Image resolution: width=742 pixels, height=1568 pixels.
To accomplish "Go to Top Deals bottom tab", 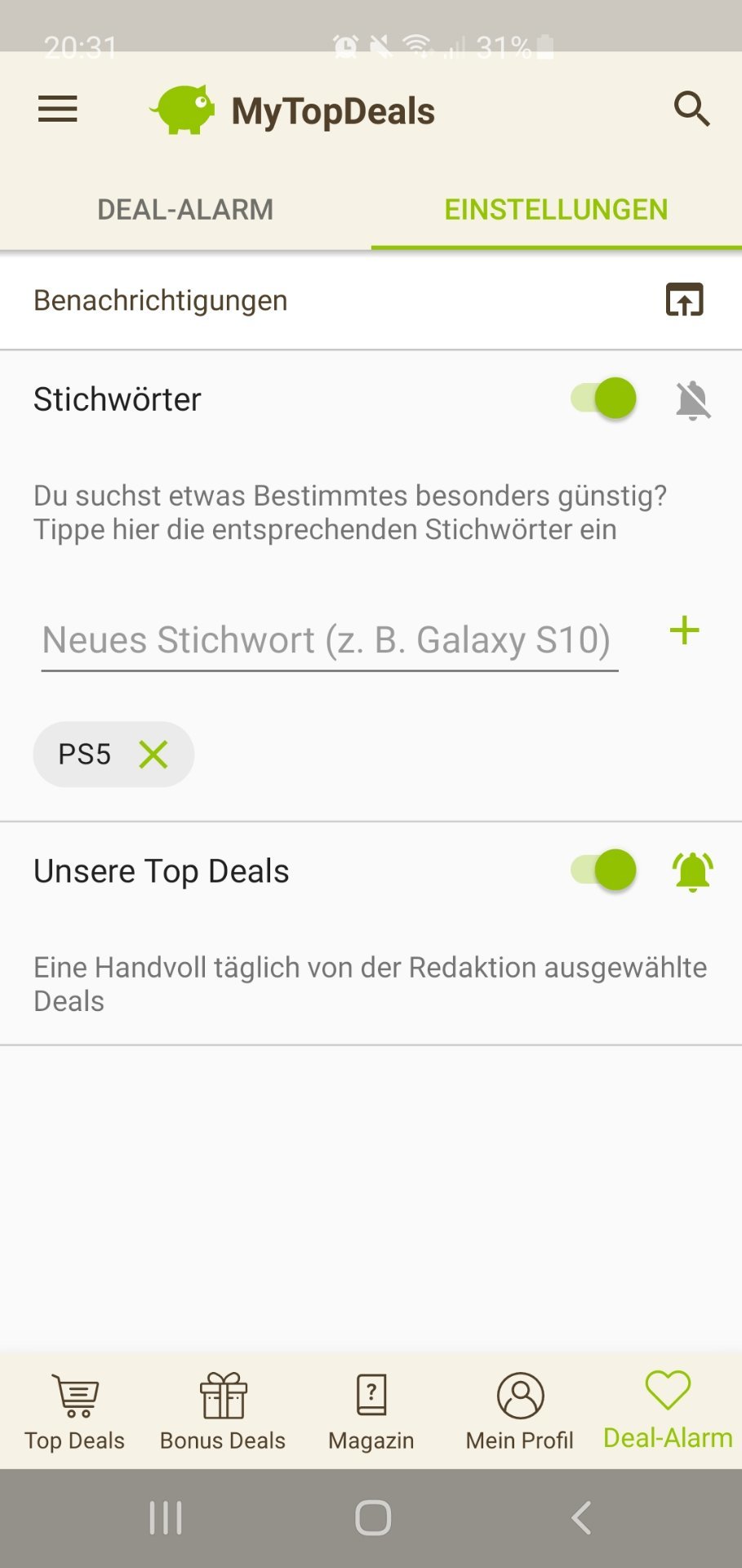I will [74, 1410].
